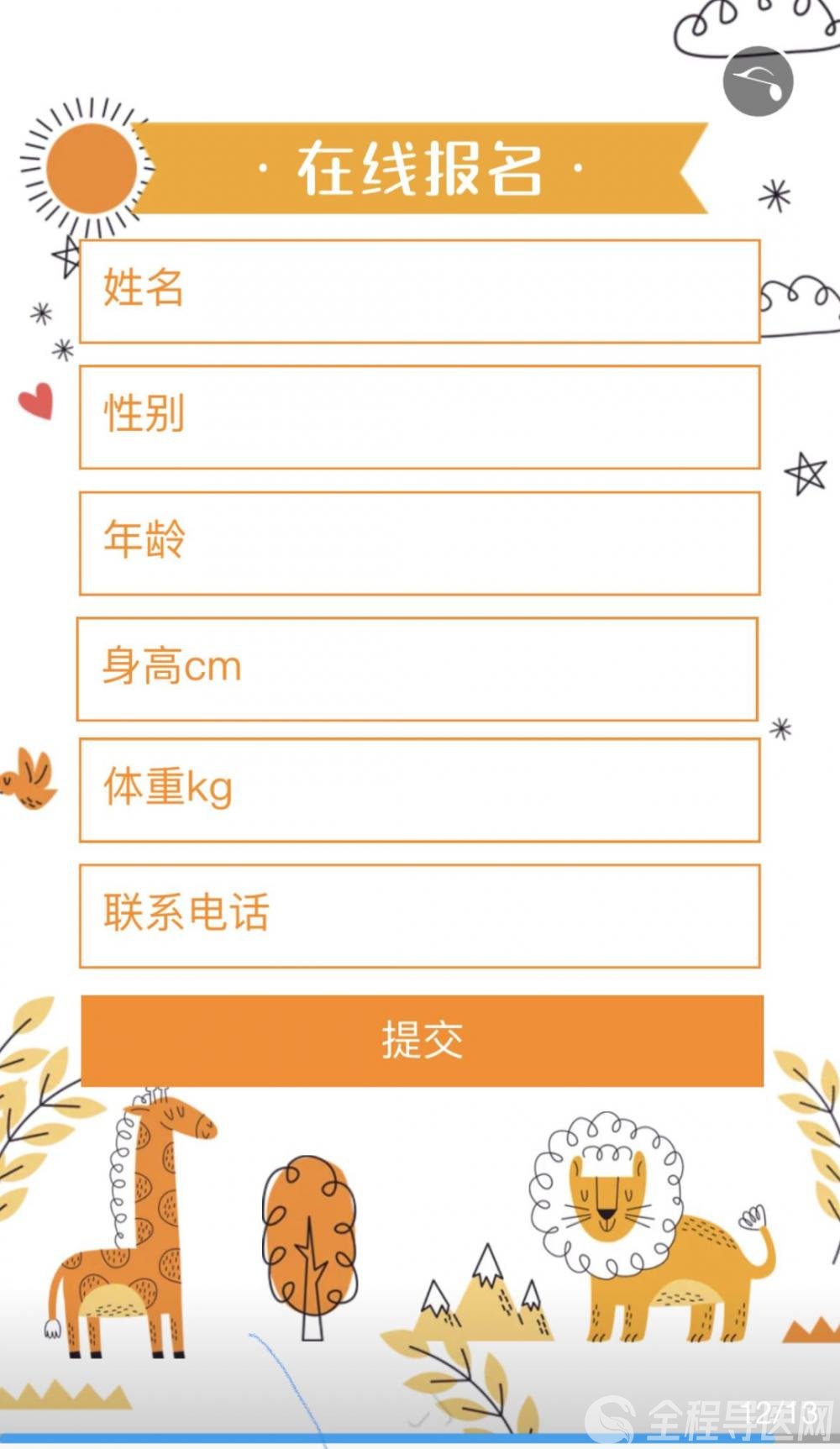This screenshot has height=1449, width=840.
Task: Toggle the background music note icon
Action: (x=758, y=81)
